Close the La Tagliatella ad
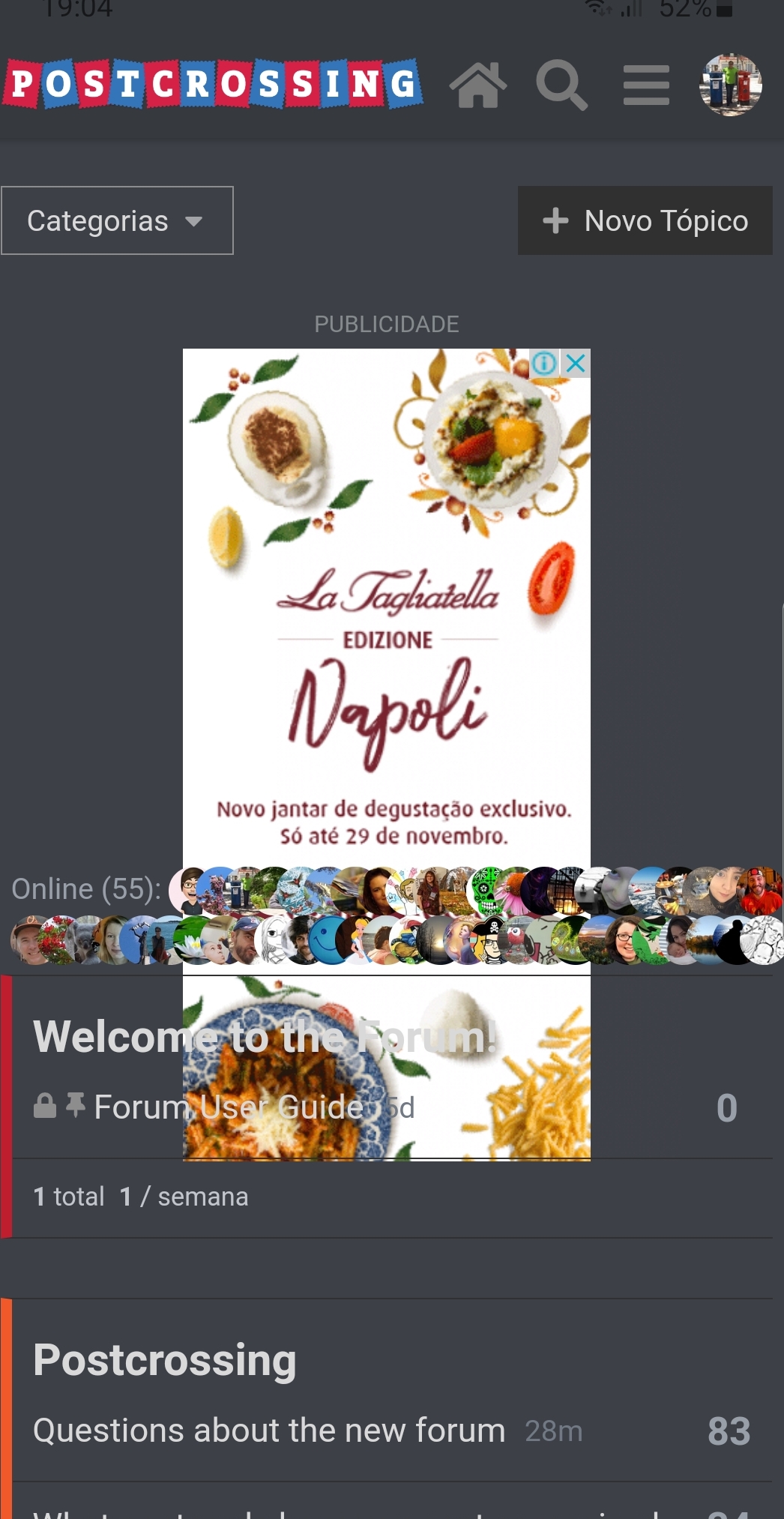This screenshot has width=784, height=1519. click(x=576, y=364)
